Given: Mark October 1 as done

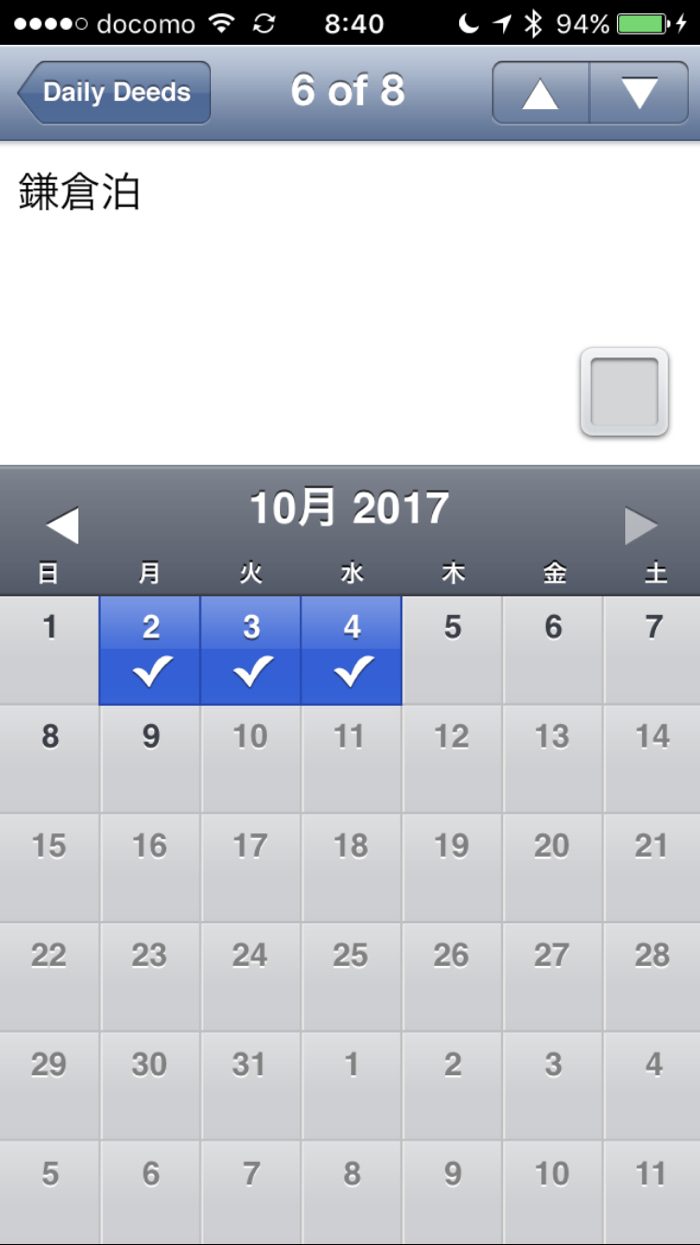Looking at the screenshot, I should [x=49, y=650].
